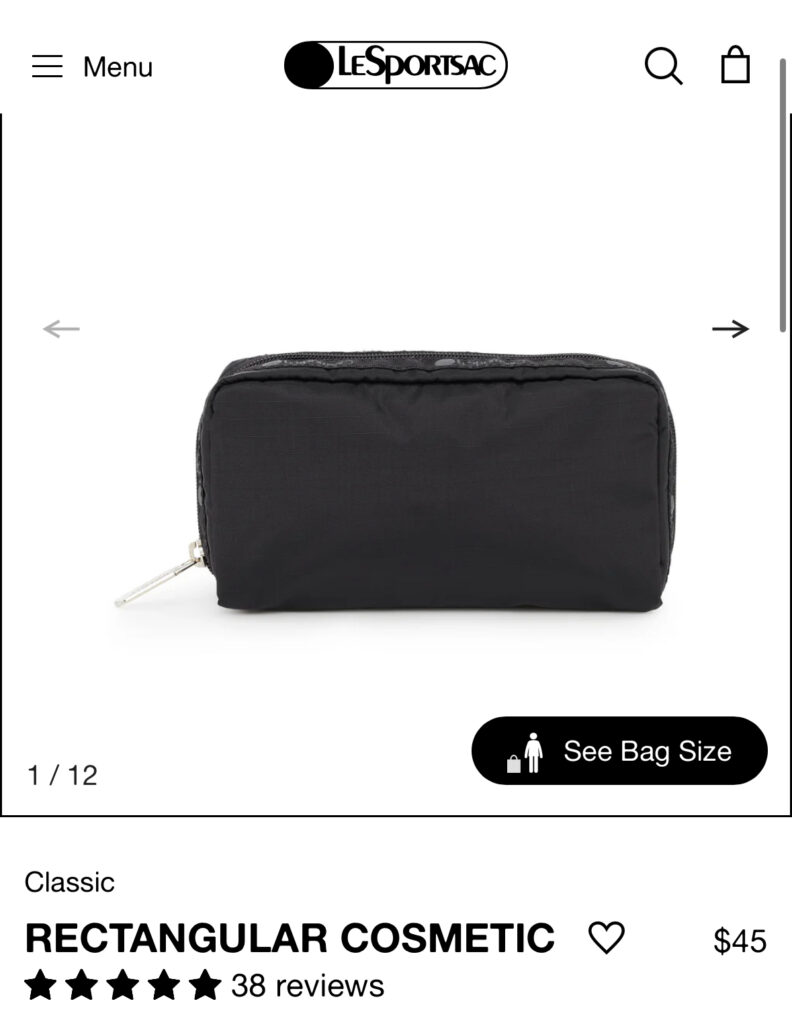792x1024 pixels.
Task: Show the next product image
Action: pyautogui.click(x=730, y=329)
